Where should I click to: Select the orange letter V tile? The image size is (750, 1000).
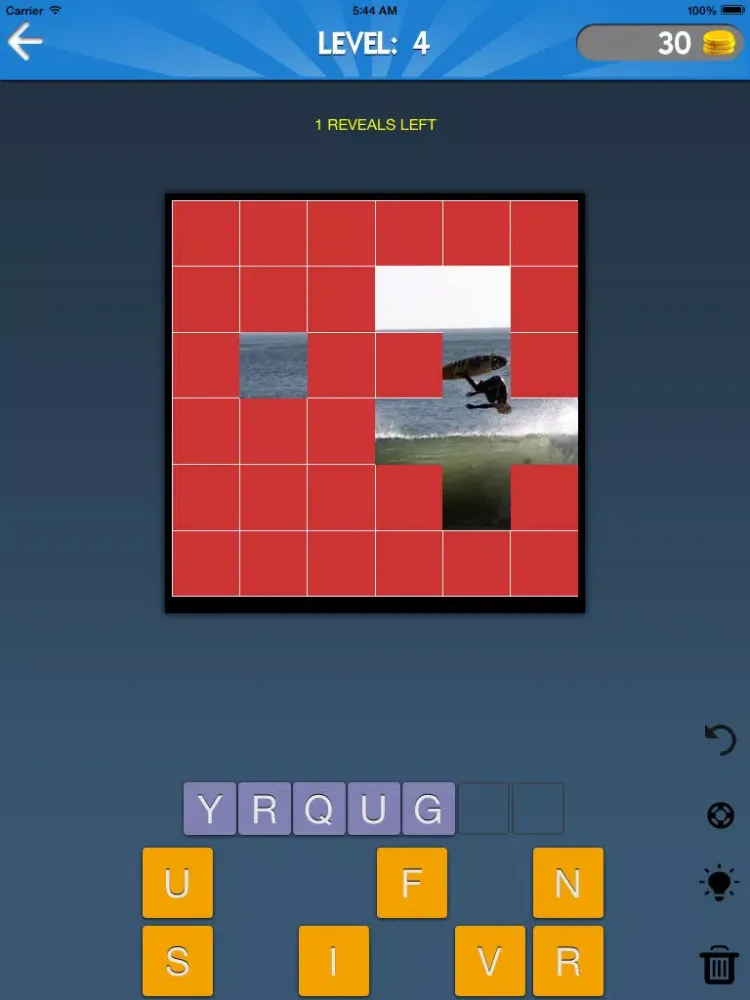pos(490,961)
